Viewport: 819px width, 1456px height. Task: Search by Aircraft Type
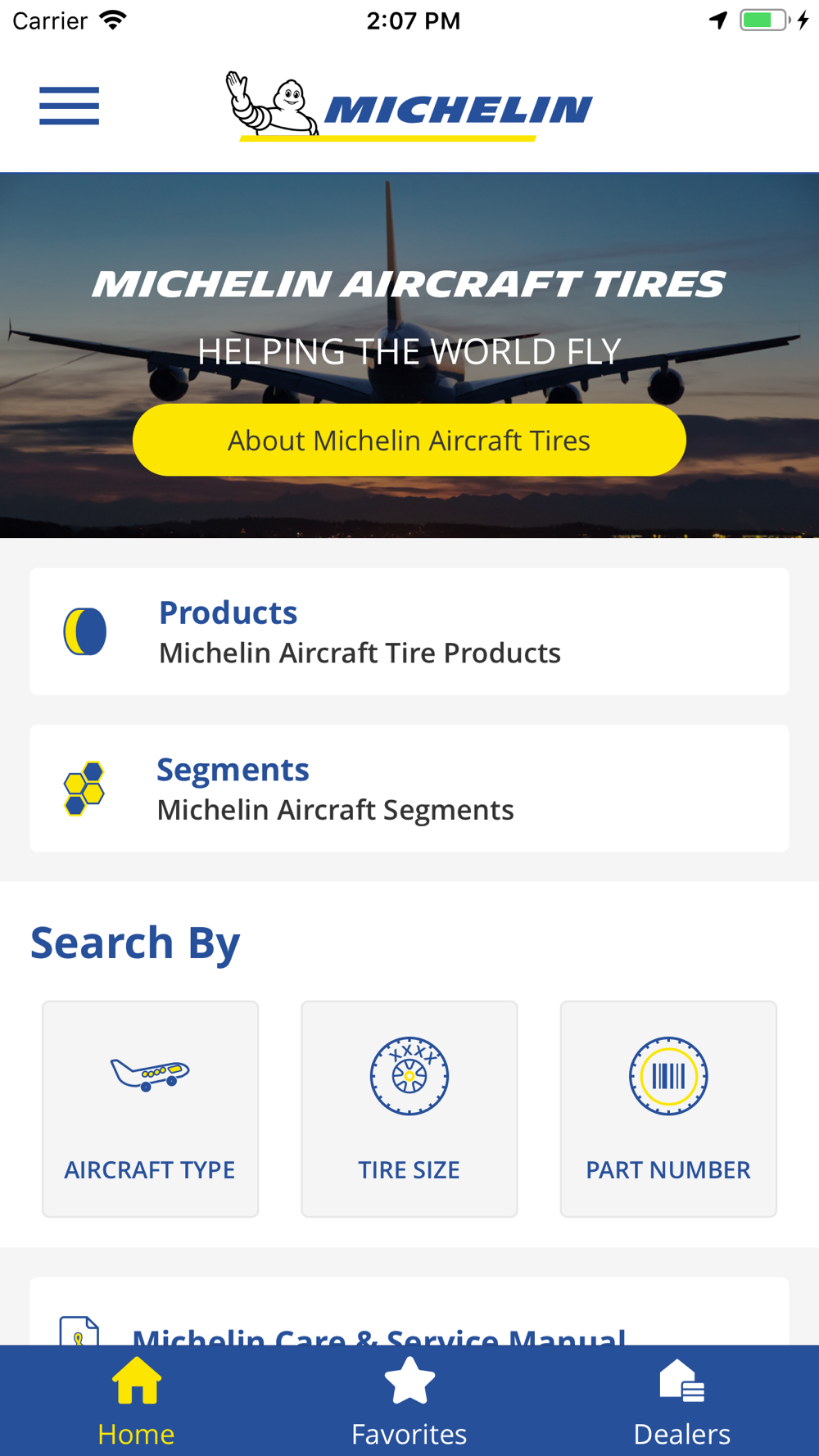click(151, 1109)
